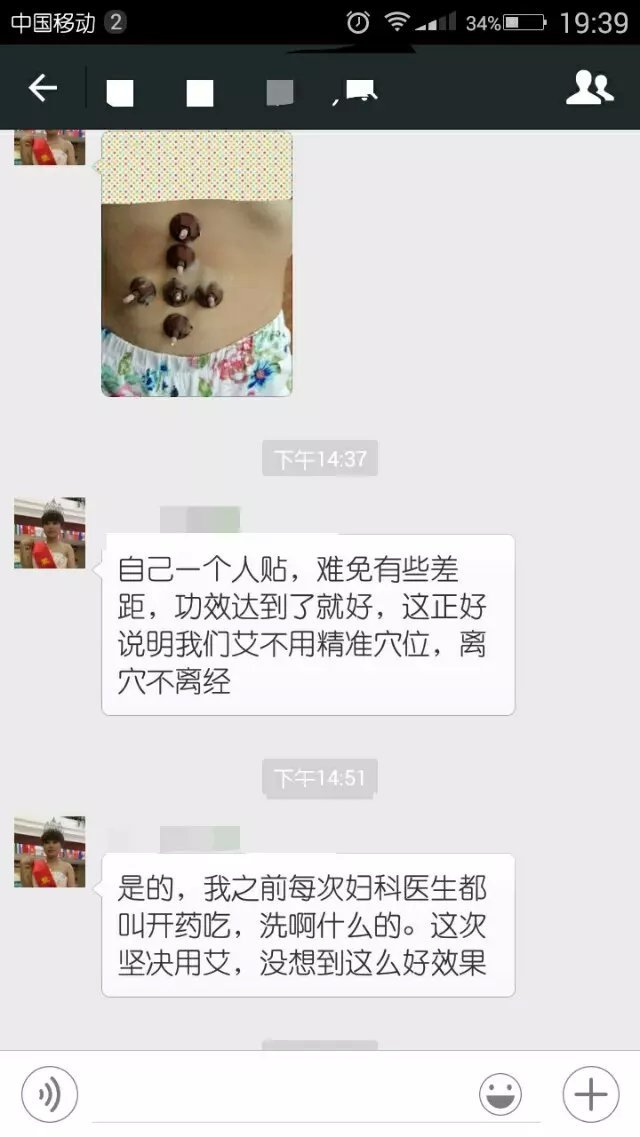Open sender avatar beside the "是的，我之前" message

(49, 852)
